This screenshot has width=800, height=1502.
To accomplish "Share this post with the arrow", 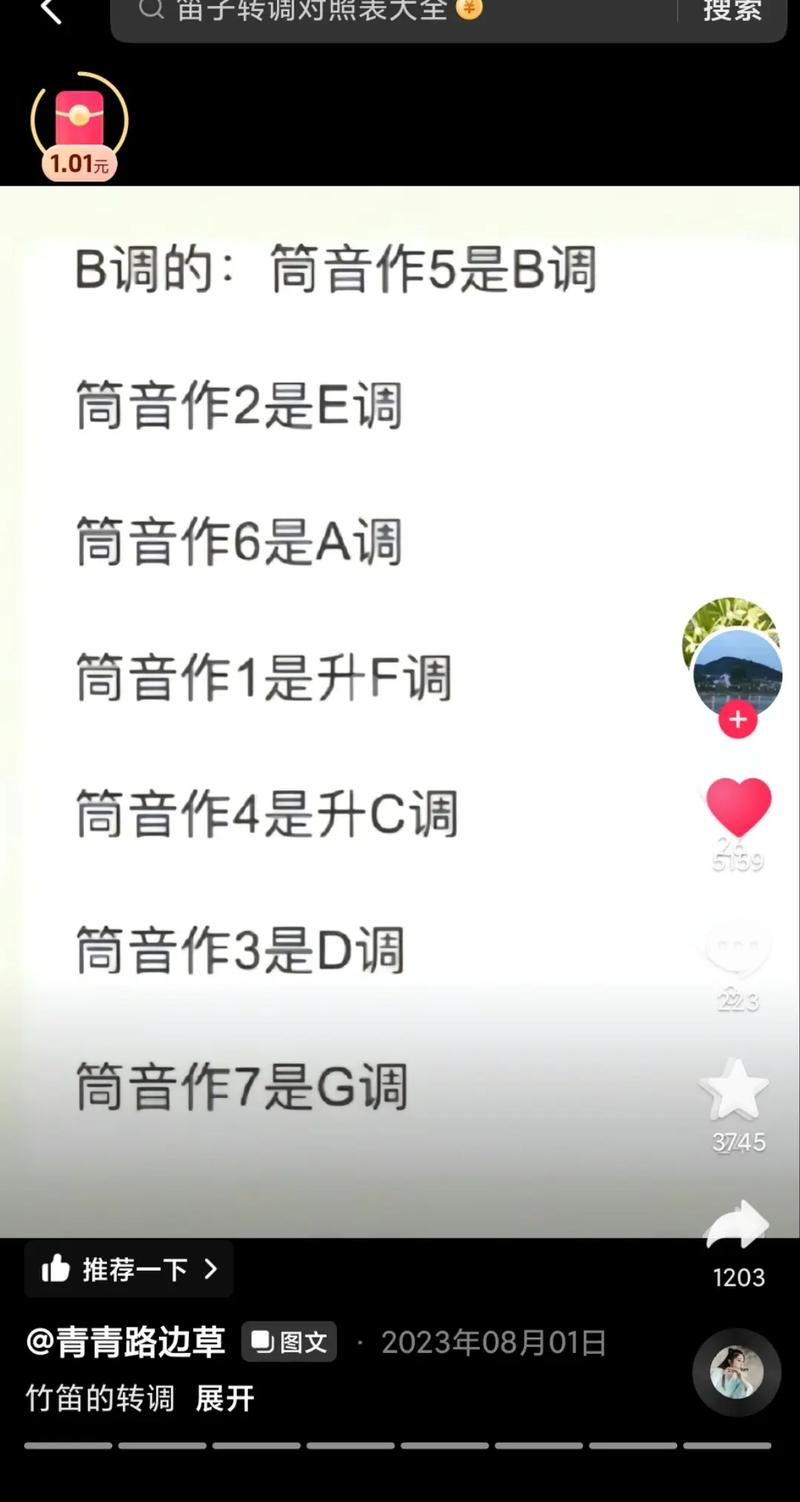I will pyautogui.click(x=738, y=1226).
